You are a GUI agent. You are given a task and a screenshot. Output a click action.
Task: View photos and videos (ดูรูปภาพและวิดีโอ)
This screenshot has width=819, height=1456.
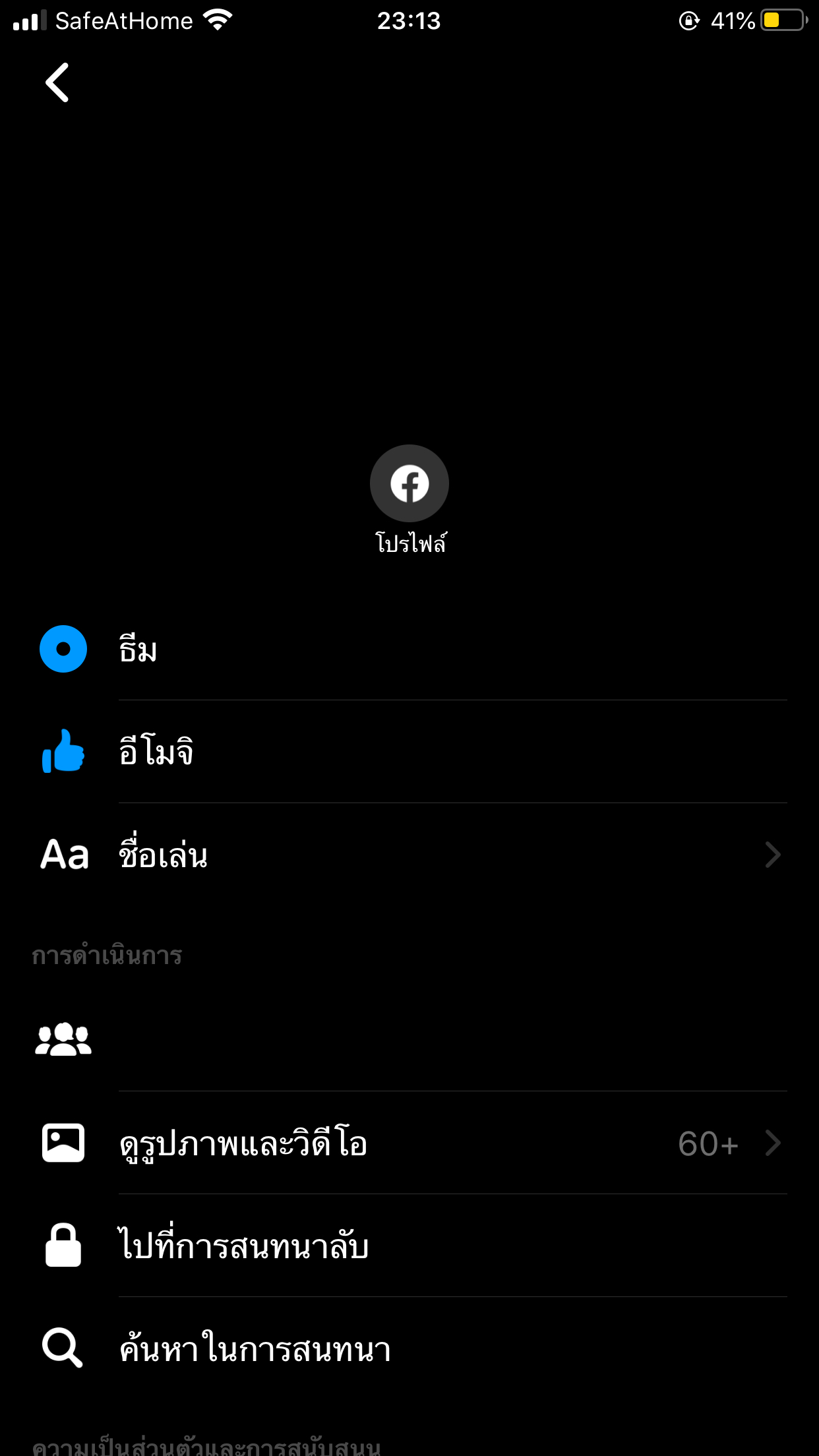[409, 1143]
